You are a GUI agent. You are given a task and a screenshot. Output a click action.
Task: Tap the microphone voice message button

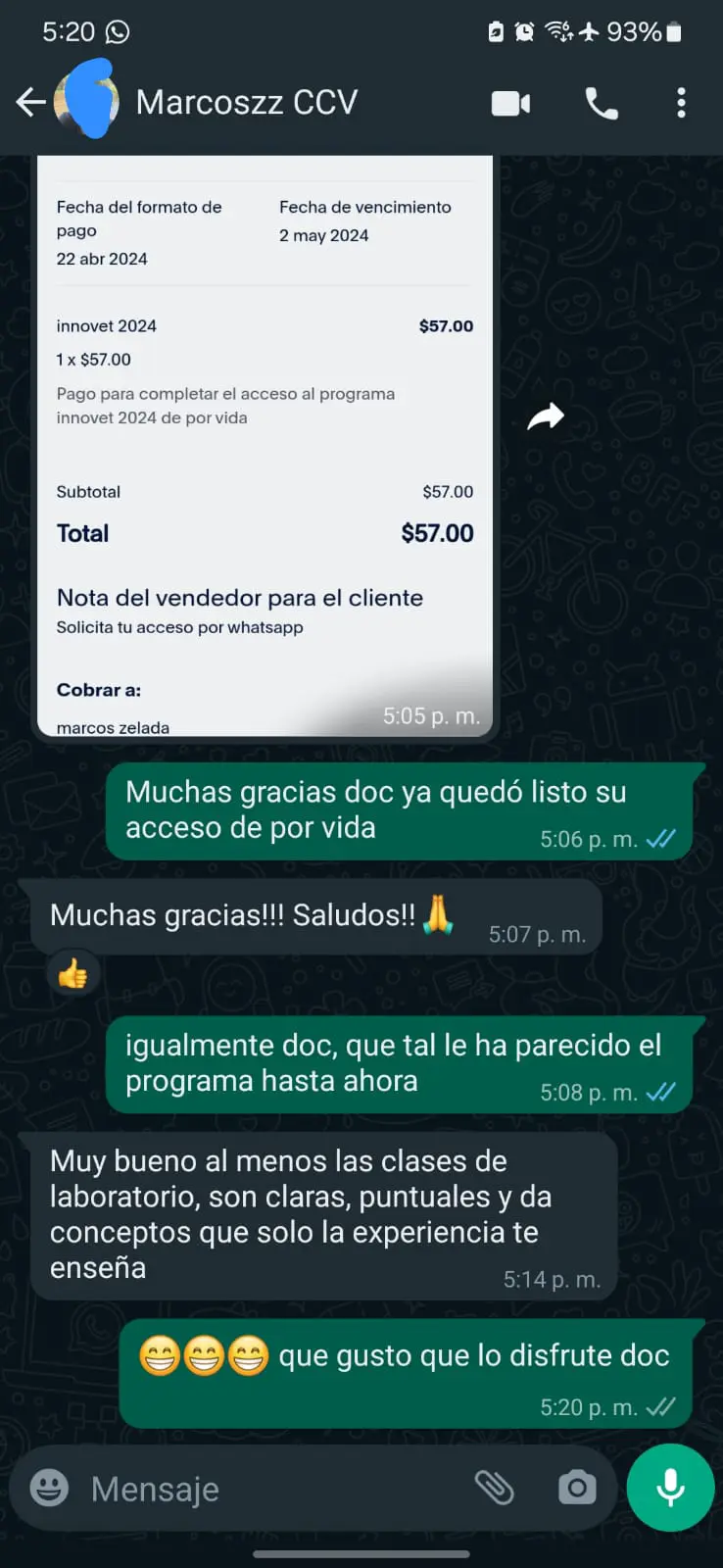tap(671, 1488)
